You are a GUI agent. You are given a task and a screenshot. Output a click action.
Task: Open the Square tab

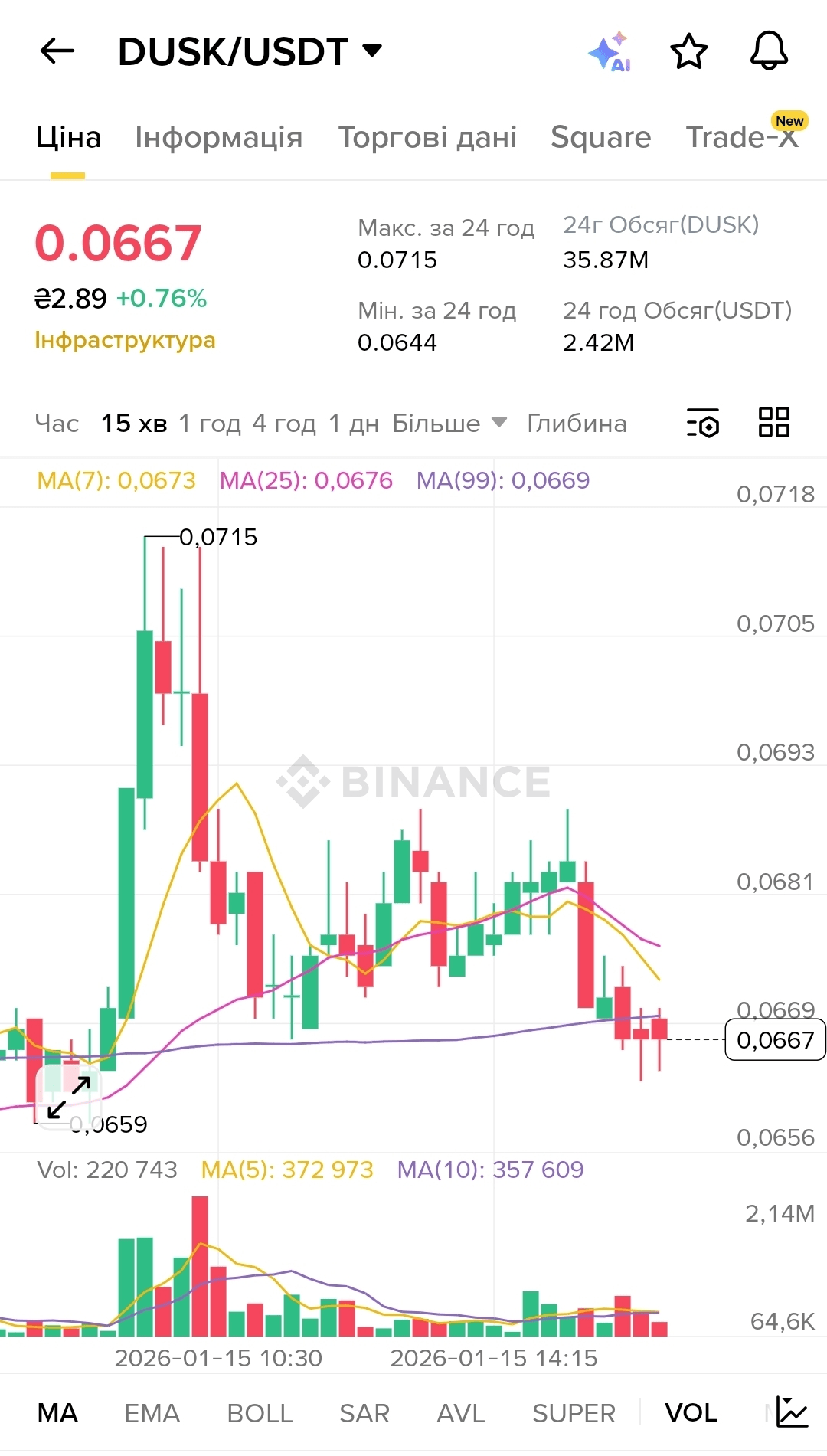click(600, 137)
